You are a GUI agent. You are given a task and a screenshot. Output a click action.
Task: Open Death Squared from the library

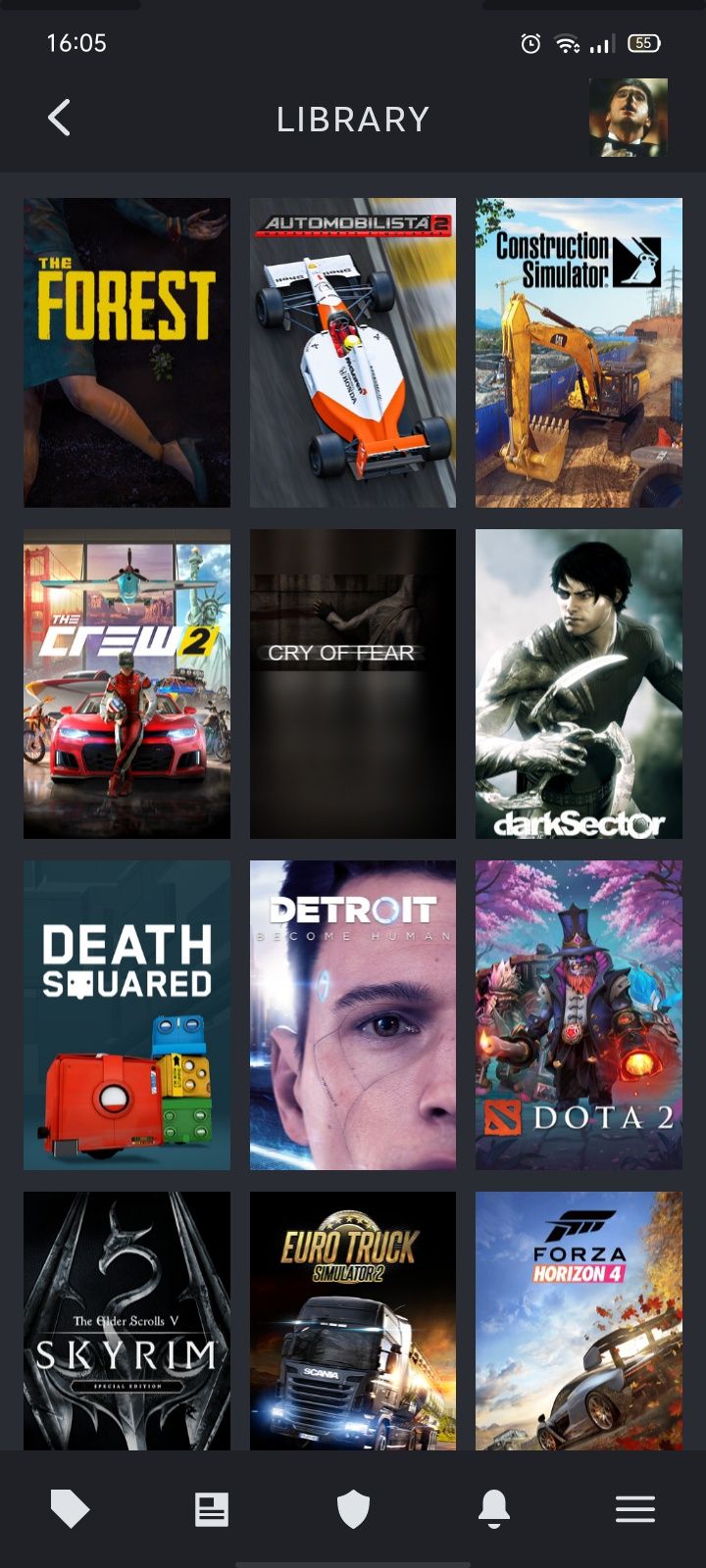pos(126,1015)
